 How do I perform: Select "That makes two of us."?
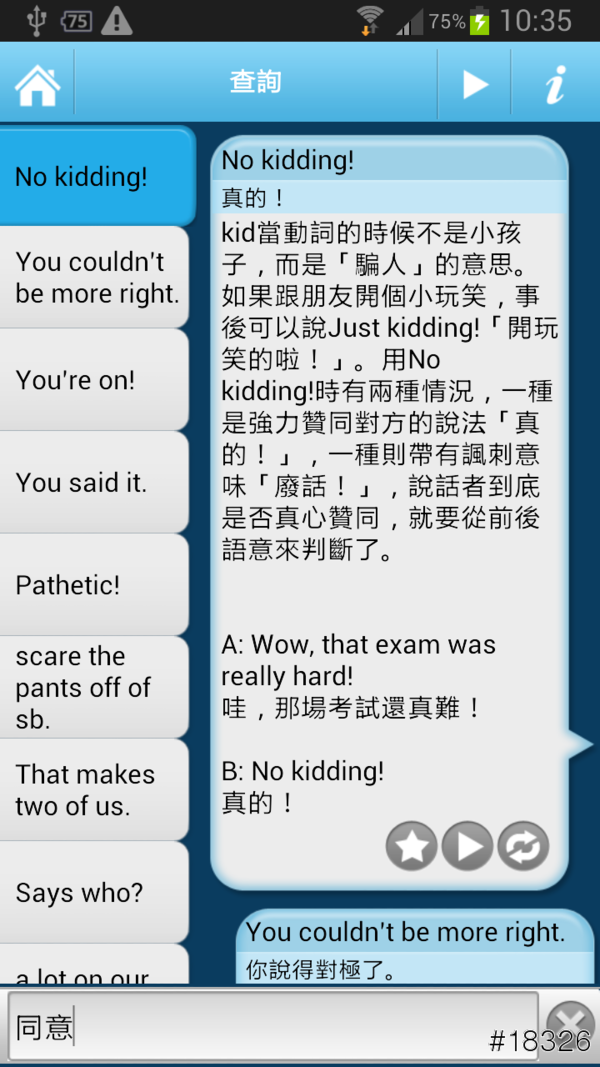95,790
